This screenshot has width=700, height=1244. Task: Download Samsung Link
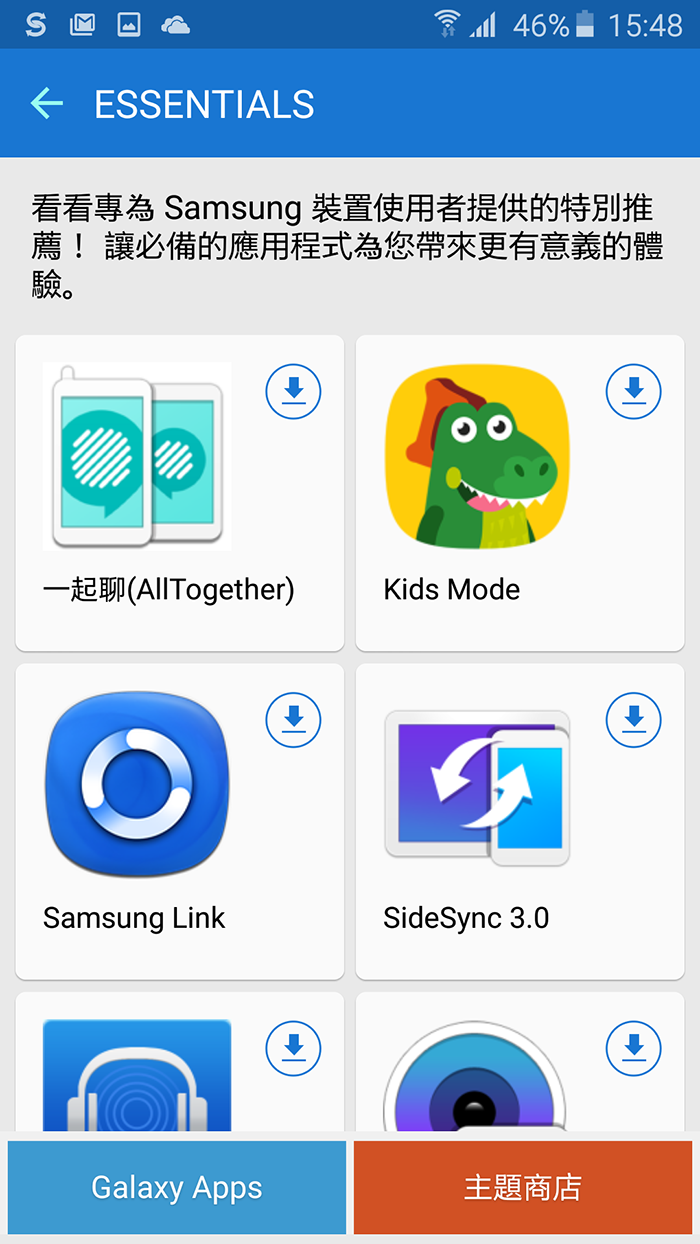293,720
